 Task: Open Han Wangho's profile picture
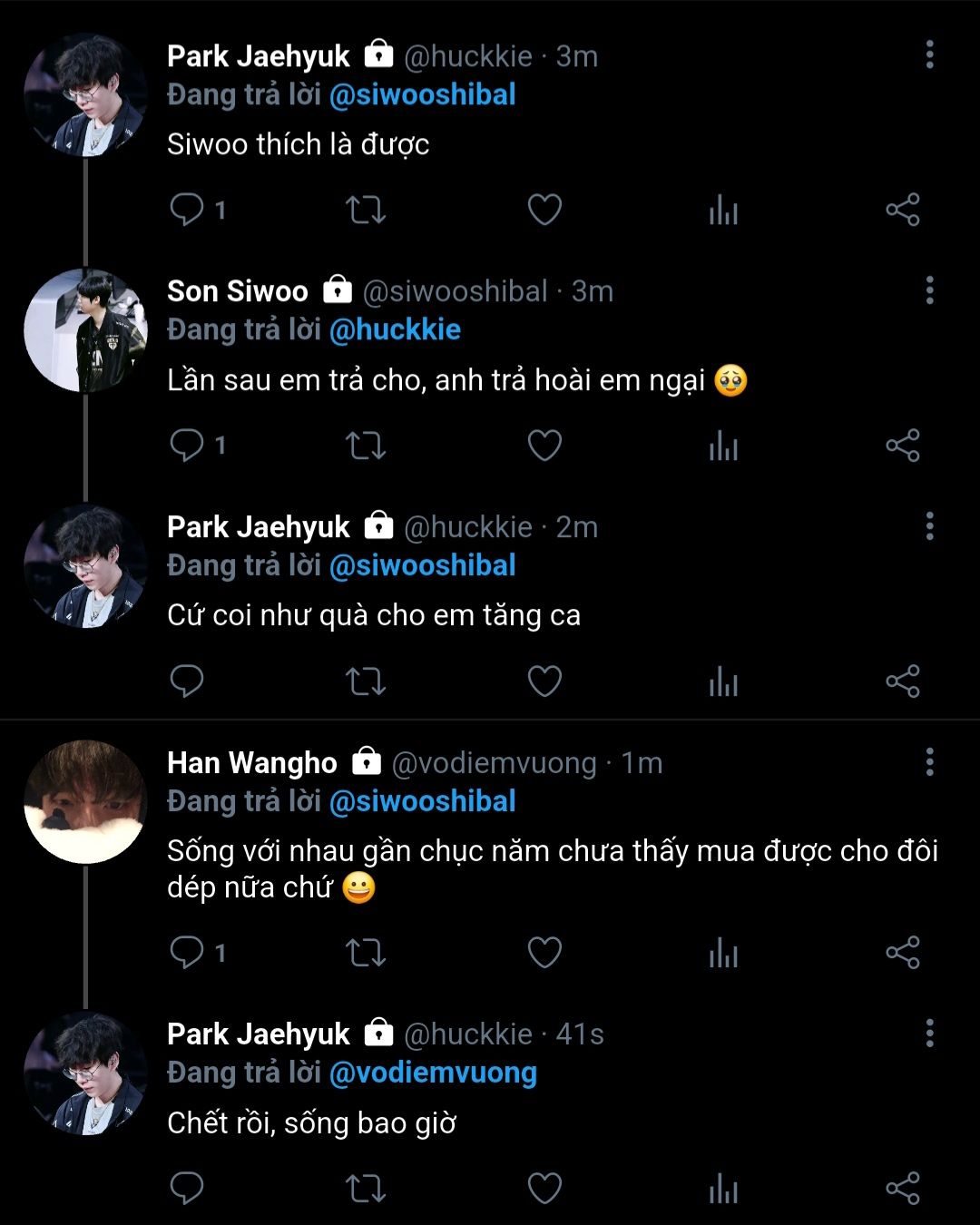85,802
